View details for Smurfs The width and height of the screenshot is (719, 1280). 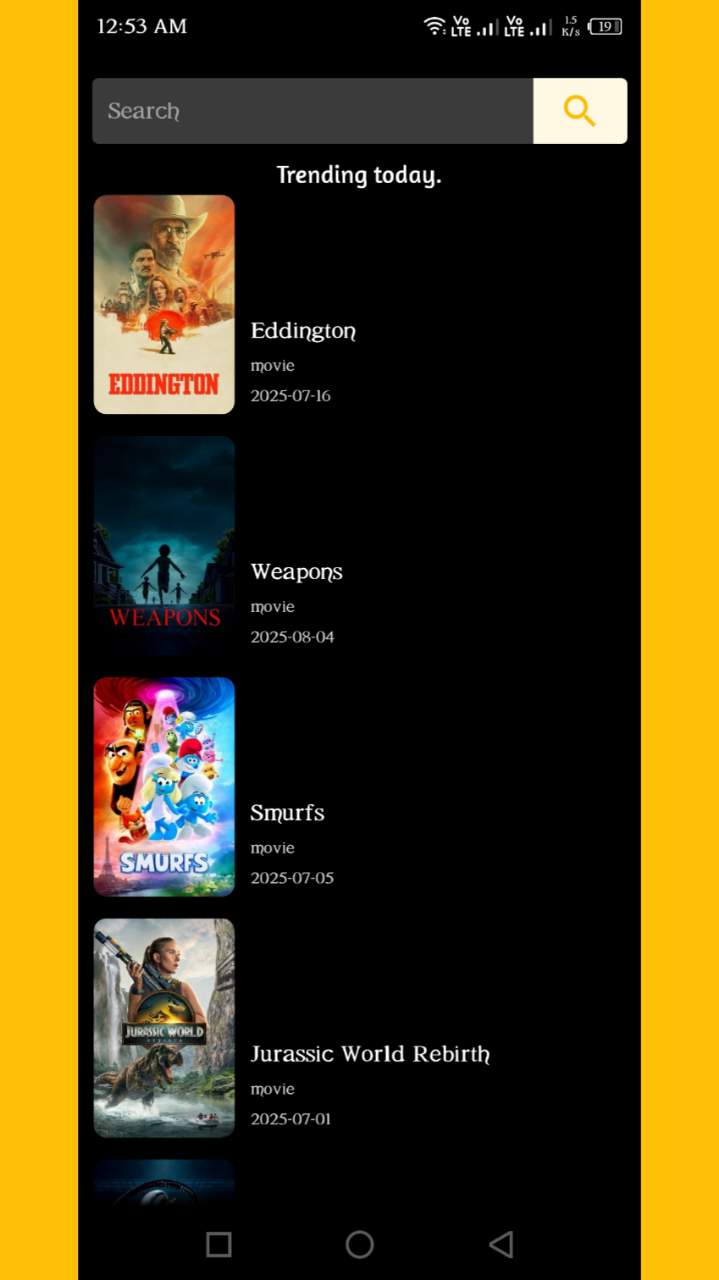pyautogui.click(x=287, y=813)
